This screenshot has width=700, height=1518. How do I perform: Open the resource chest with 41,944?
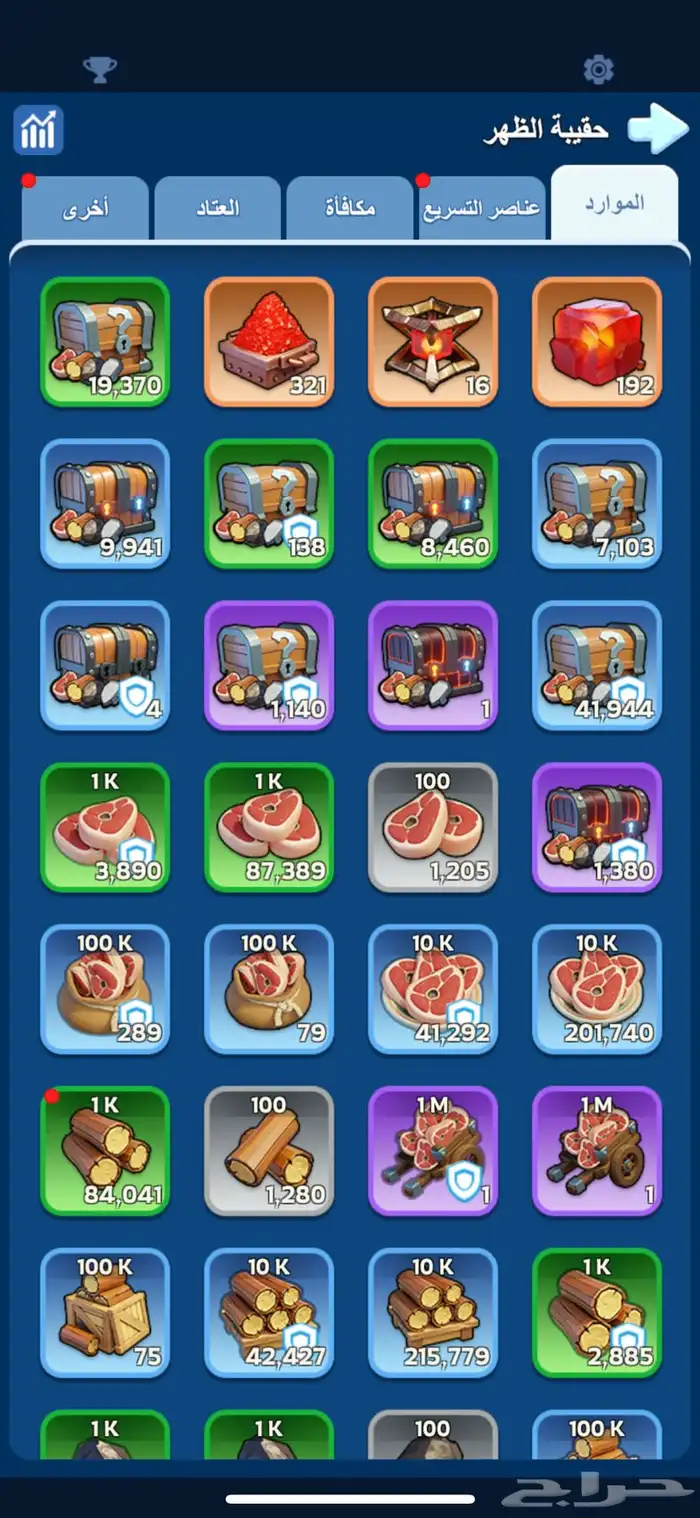point(597,665)
